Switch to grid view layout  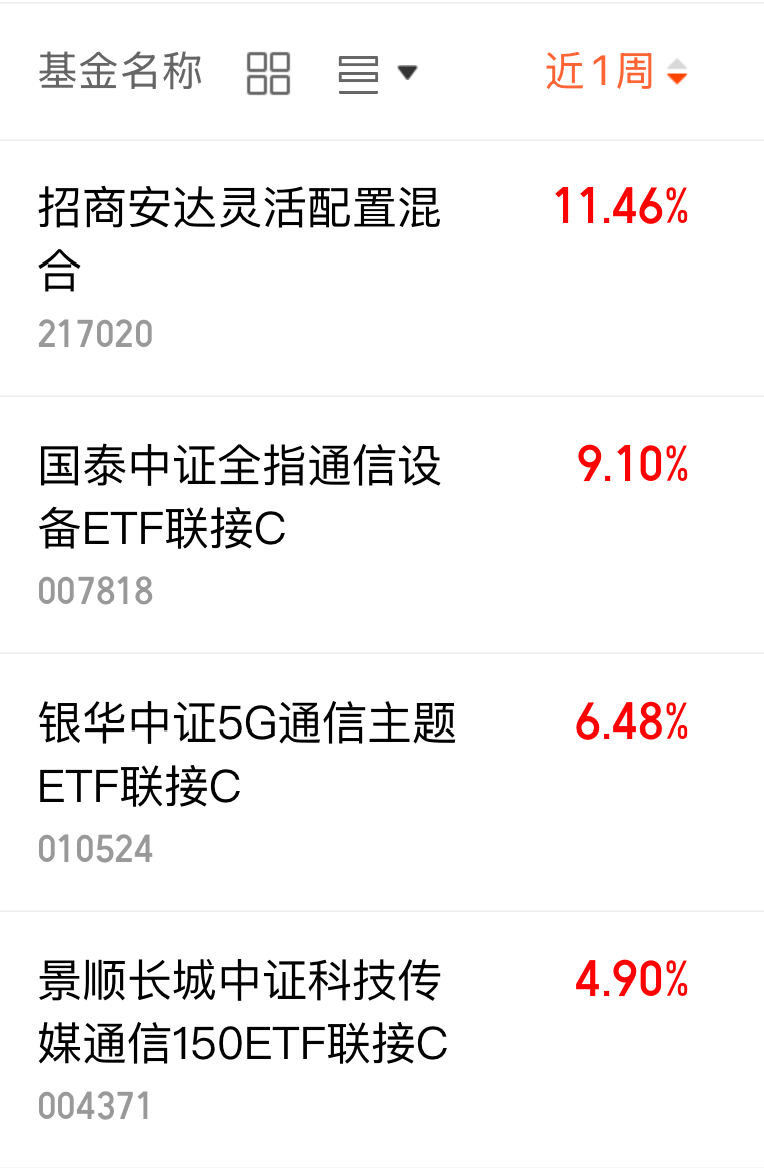268,73
